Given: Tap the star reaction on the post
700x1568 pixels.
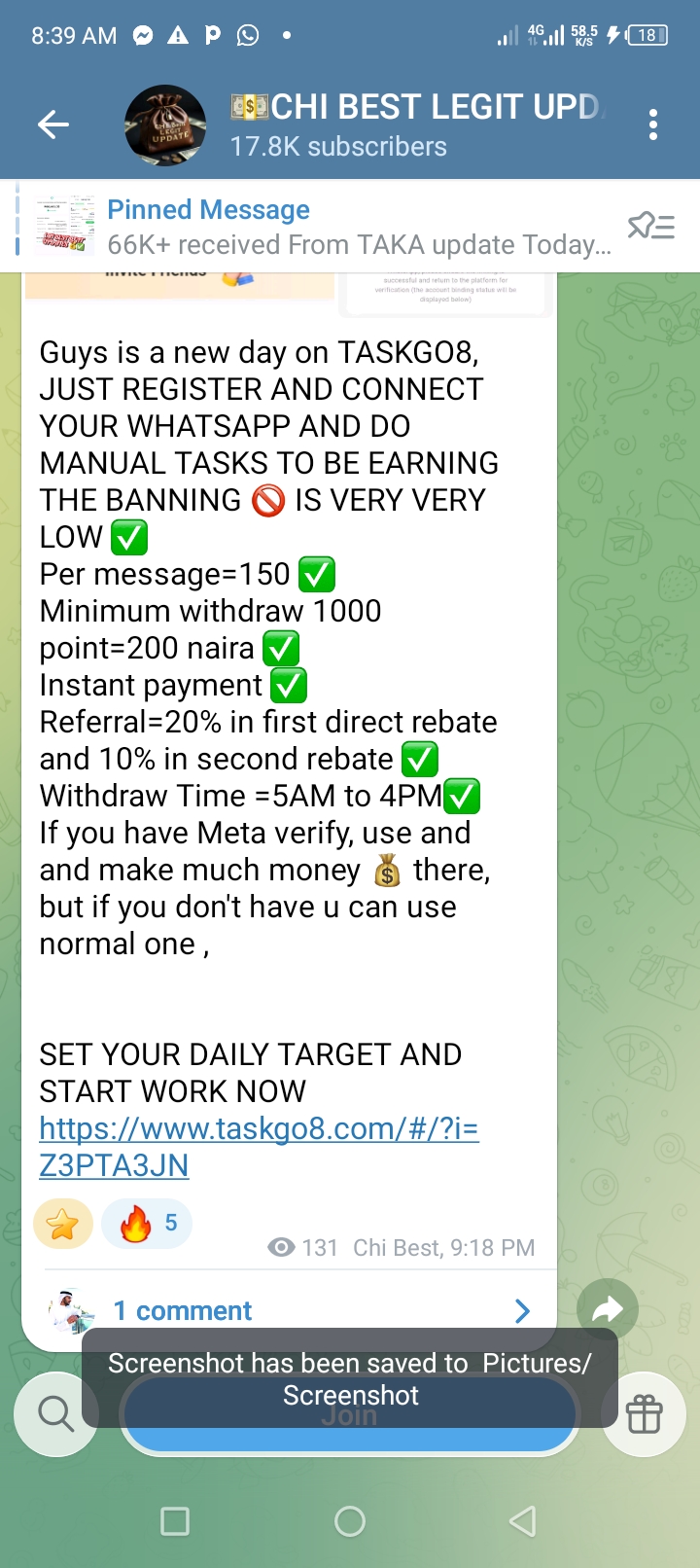Looking at the screenshot, I should (63, 1224).
